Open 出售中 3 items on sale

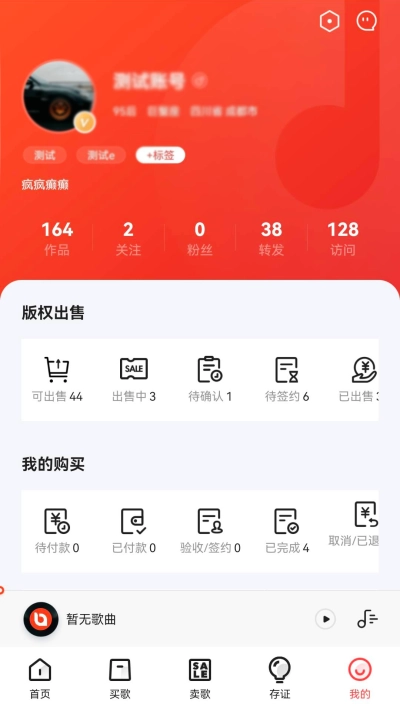[134, 380]
